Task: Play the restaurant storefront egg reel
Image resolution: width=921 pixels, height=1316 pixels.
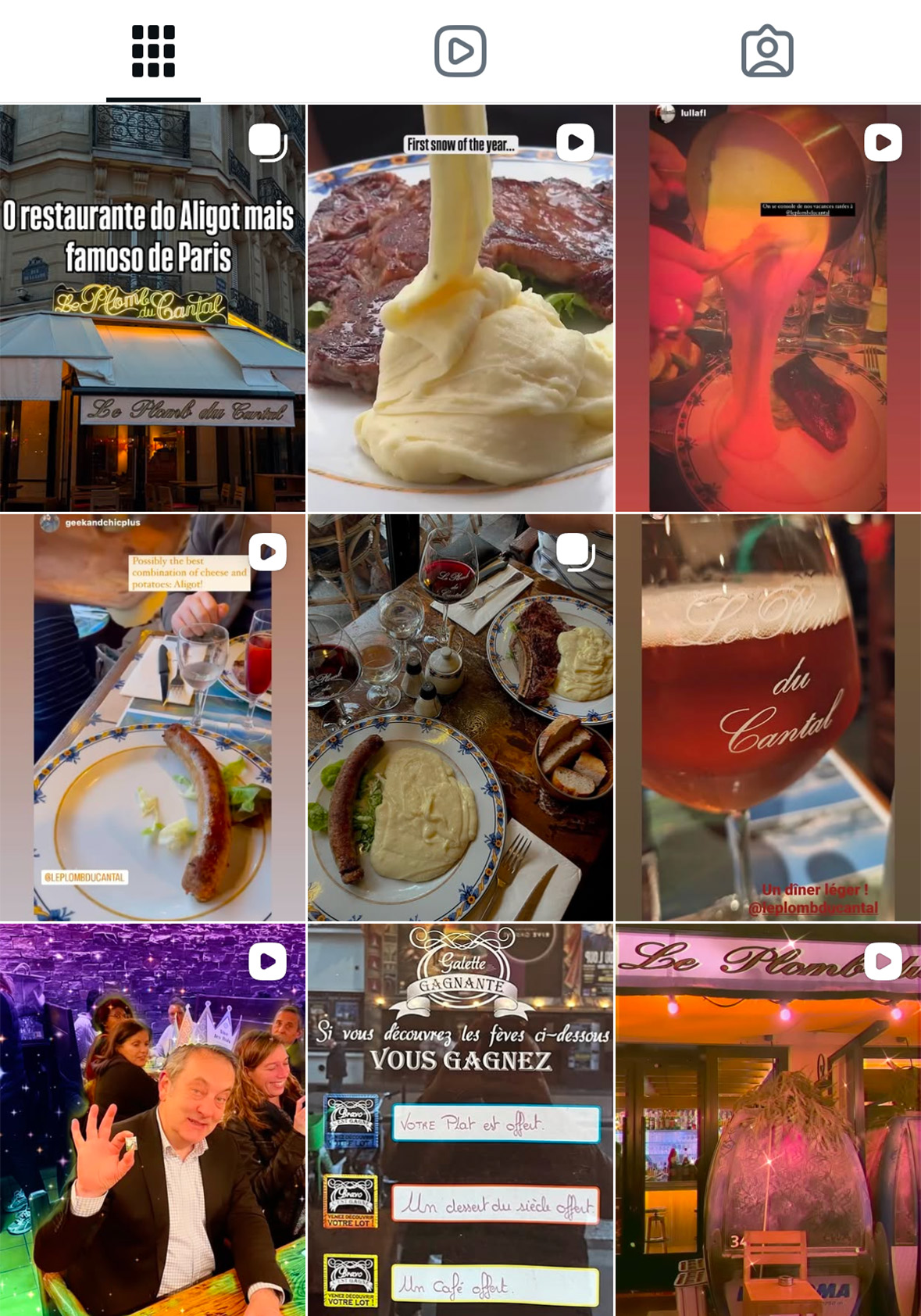Action: (768, 1120)
